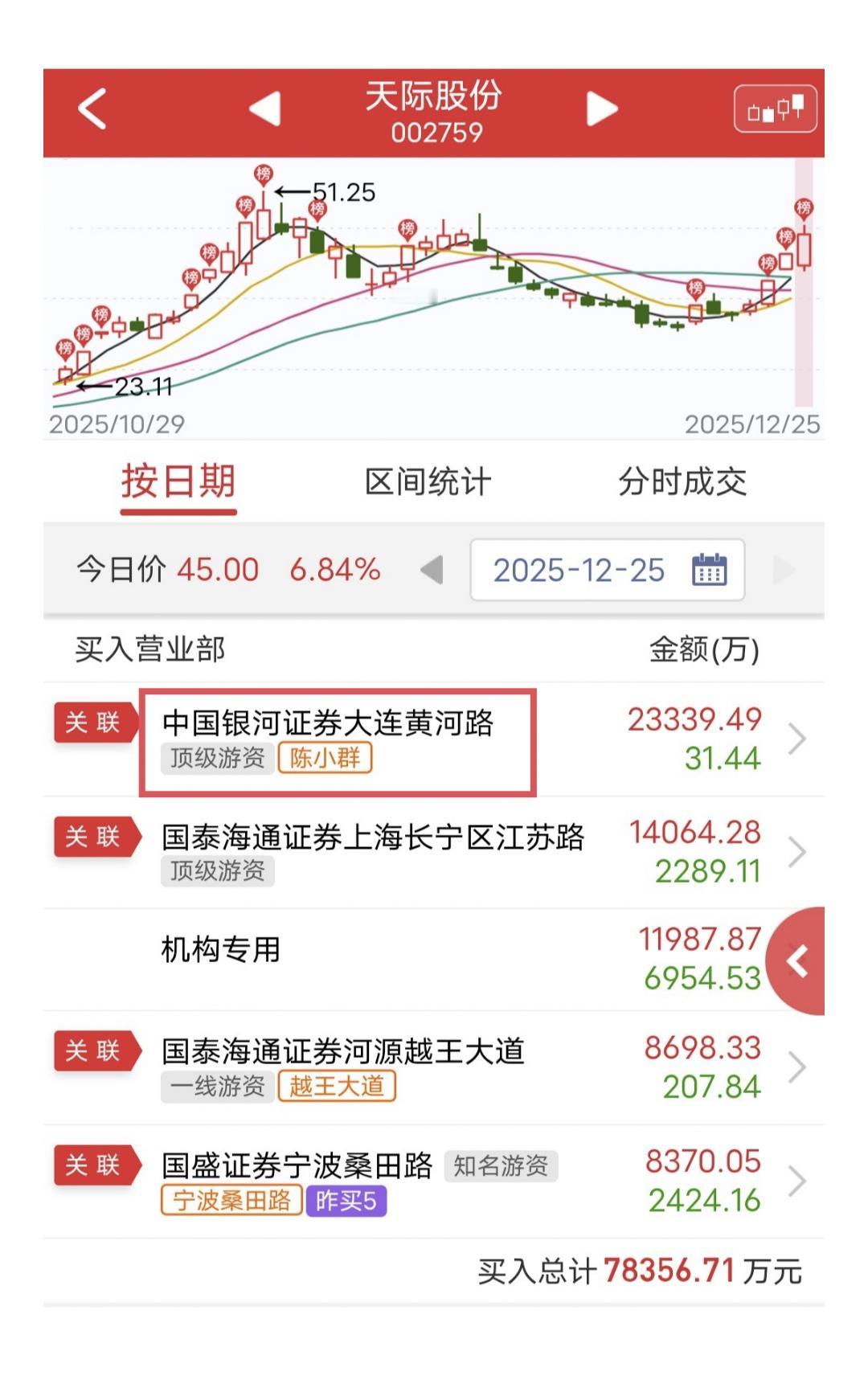The height and width of the screenshot is (1376, 868).
Task: Tap the previous-day arrow left of the date
Action: tap(432, 569)
